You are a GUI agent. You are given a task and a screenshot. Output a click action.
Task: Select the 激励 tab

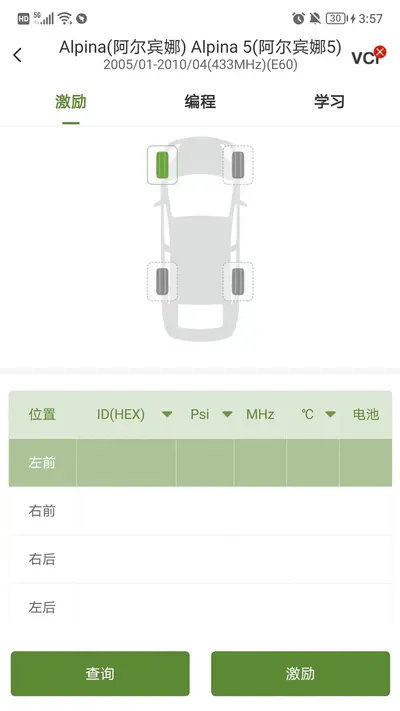pyautogui.click(x=71, y=102)
